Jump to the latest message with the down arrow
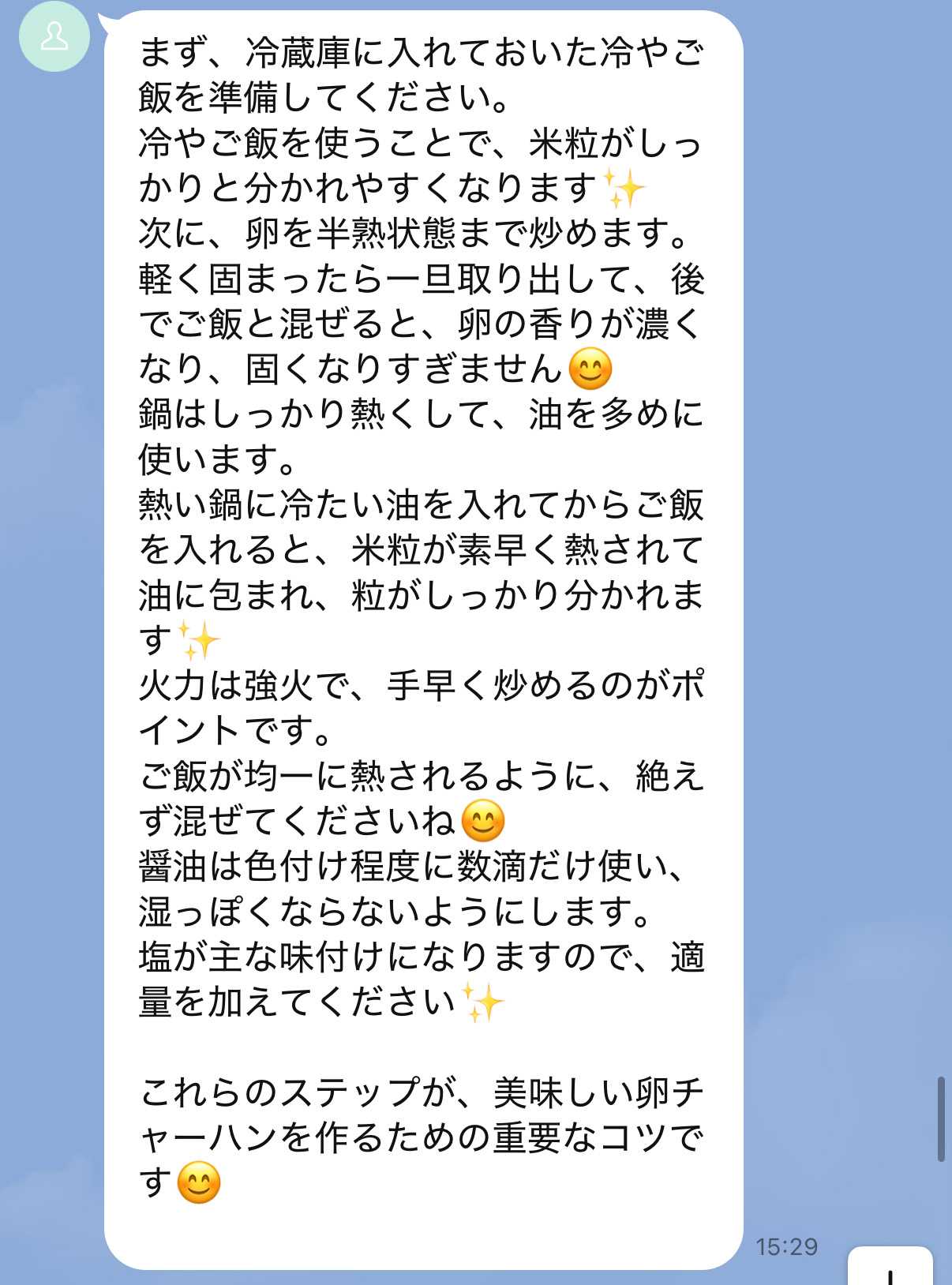The width and height of the screenshot is (952, 1285). pos(890,1269)
